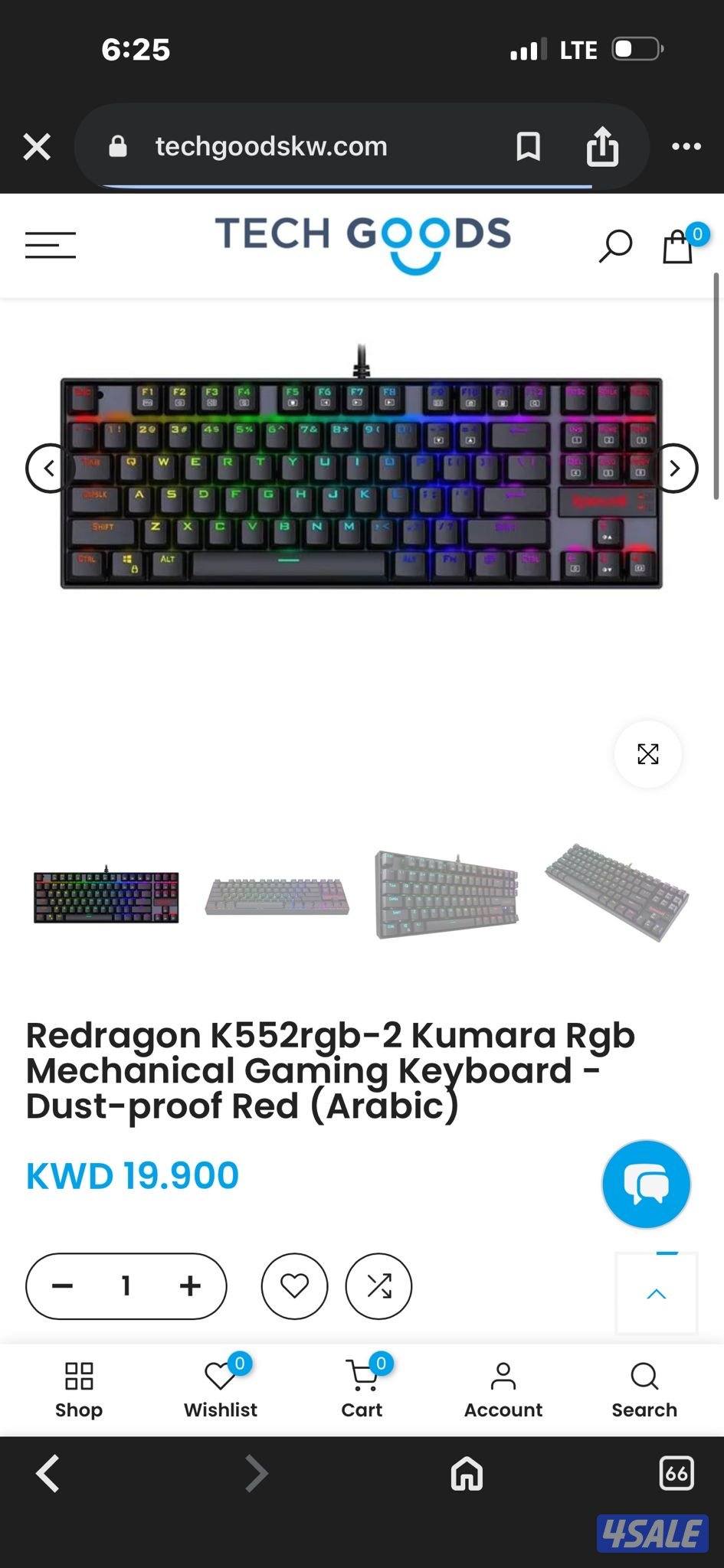Show the next product image
724x1568 pixels.
pos(674,468)
